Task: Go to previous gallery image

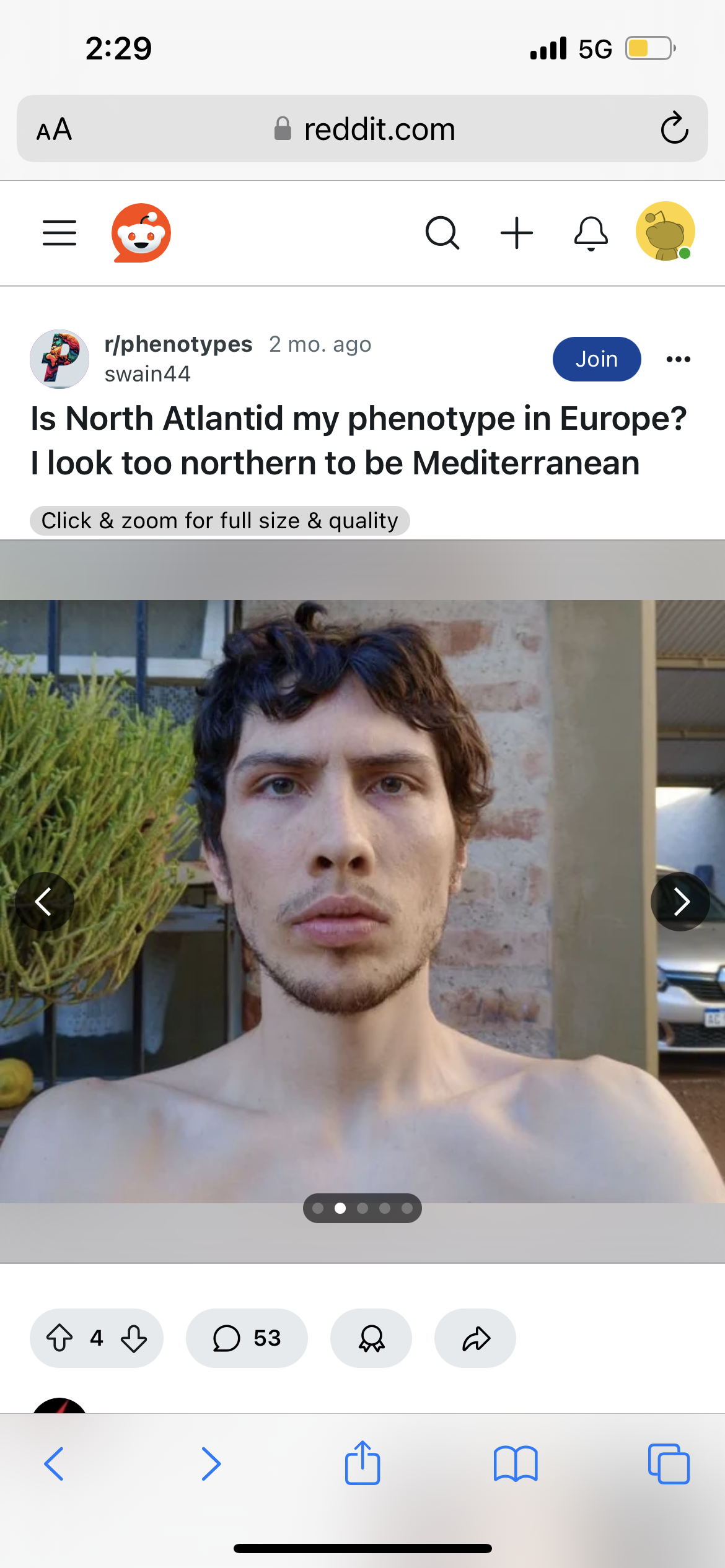Action: coord(45,902)
